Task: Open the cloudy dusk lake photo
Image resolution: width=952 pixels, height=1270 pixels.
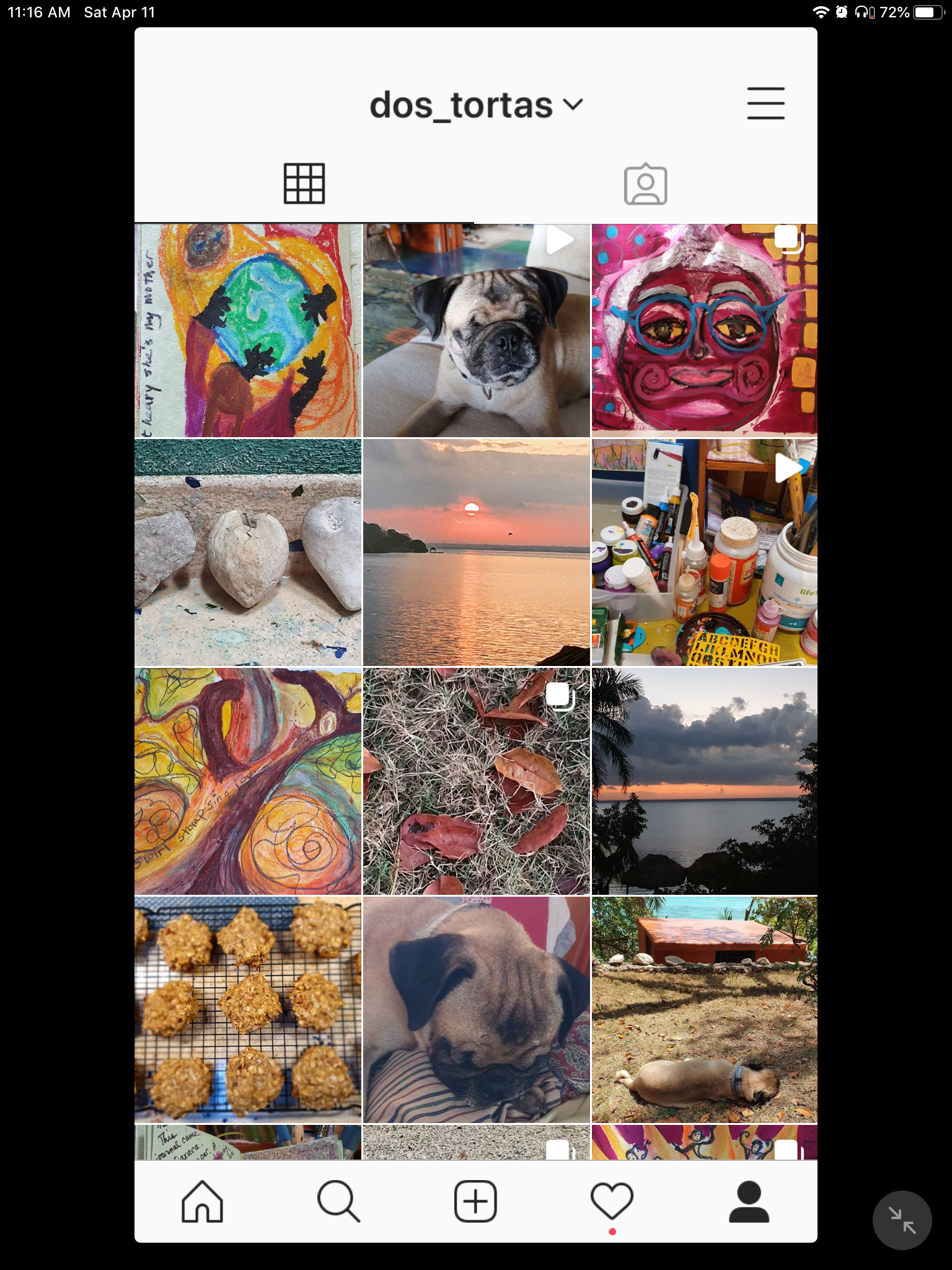Action: pyautogui.click(x=704, y=781)
